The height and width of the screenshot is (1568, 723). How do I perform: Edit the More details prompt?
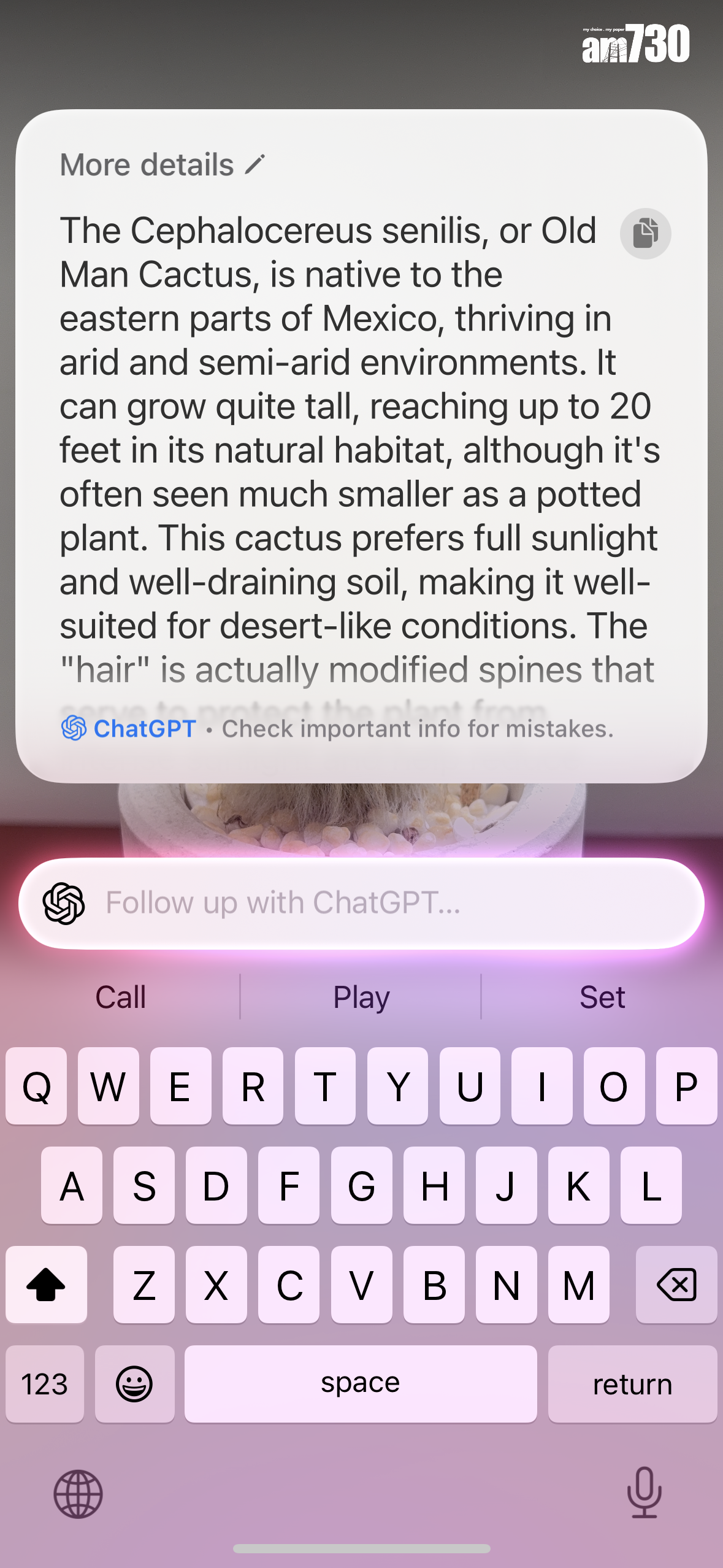[254, 164]
